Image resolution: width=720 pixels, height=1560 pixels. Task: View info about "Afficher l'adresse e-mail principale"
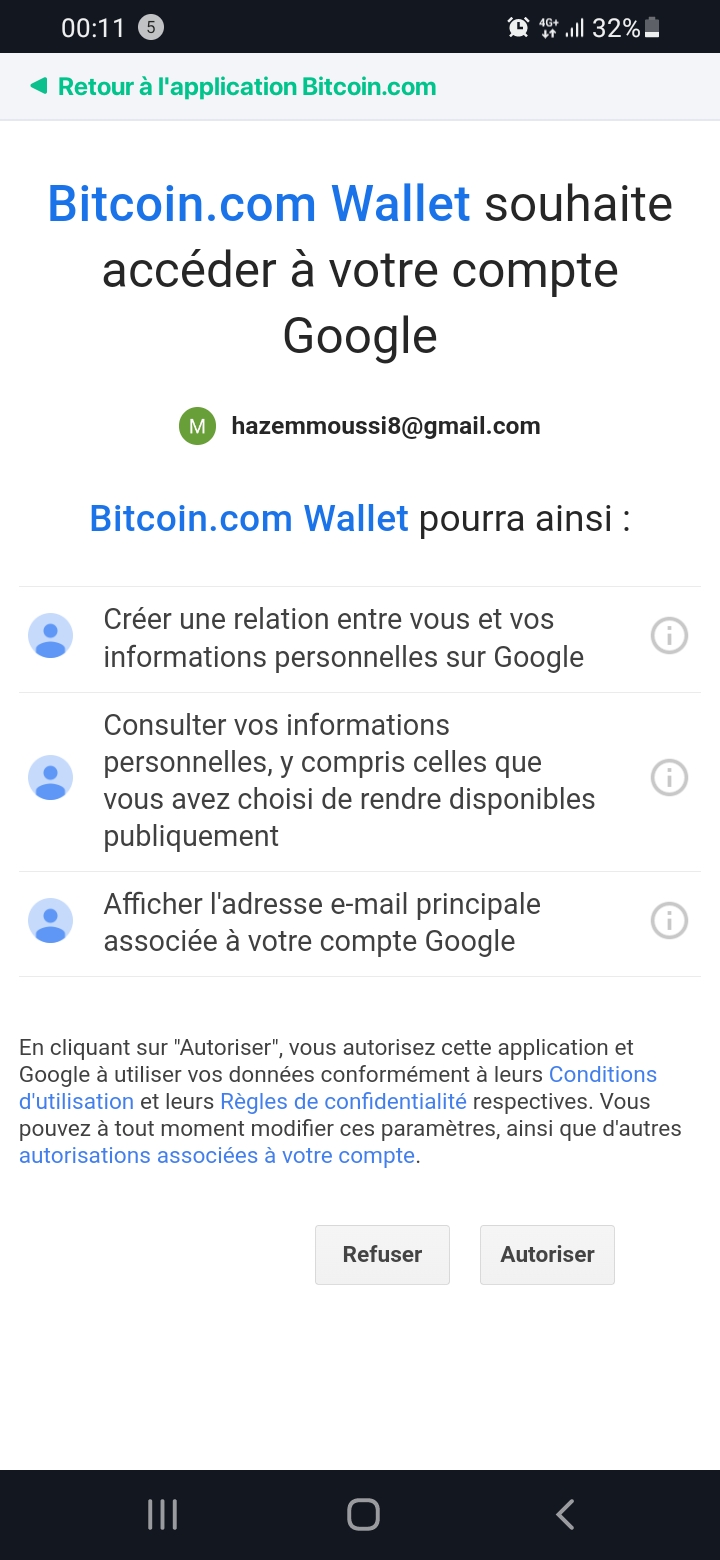tap(669, 921)
